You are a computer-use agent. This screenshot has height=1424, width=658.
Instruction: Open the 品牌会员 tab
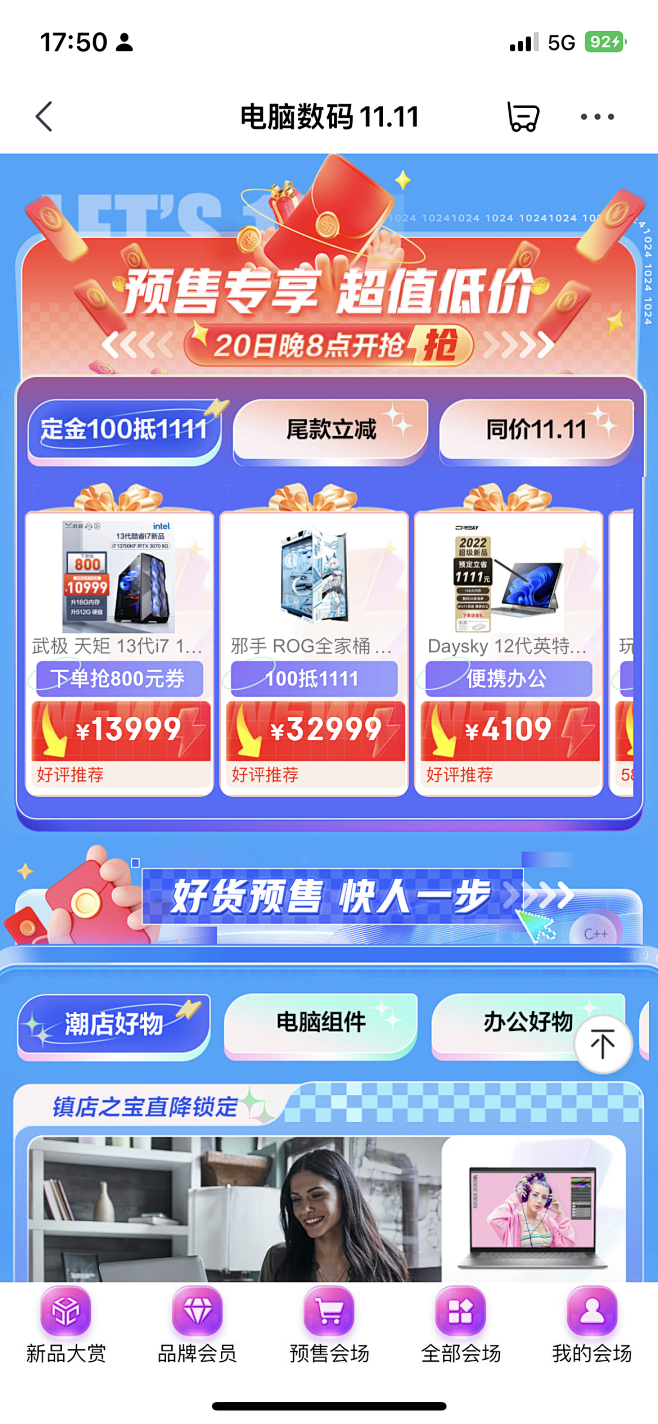tap(197, 1325)
